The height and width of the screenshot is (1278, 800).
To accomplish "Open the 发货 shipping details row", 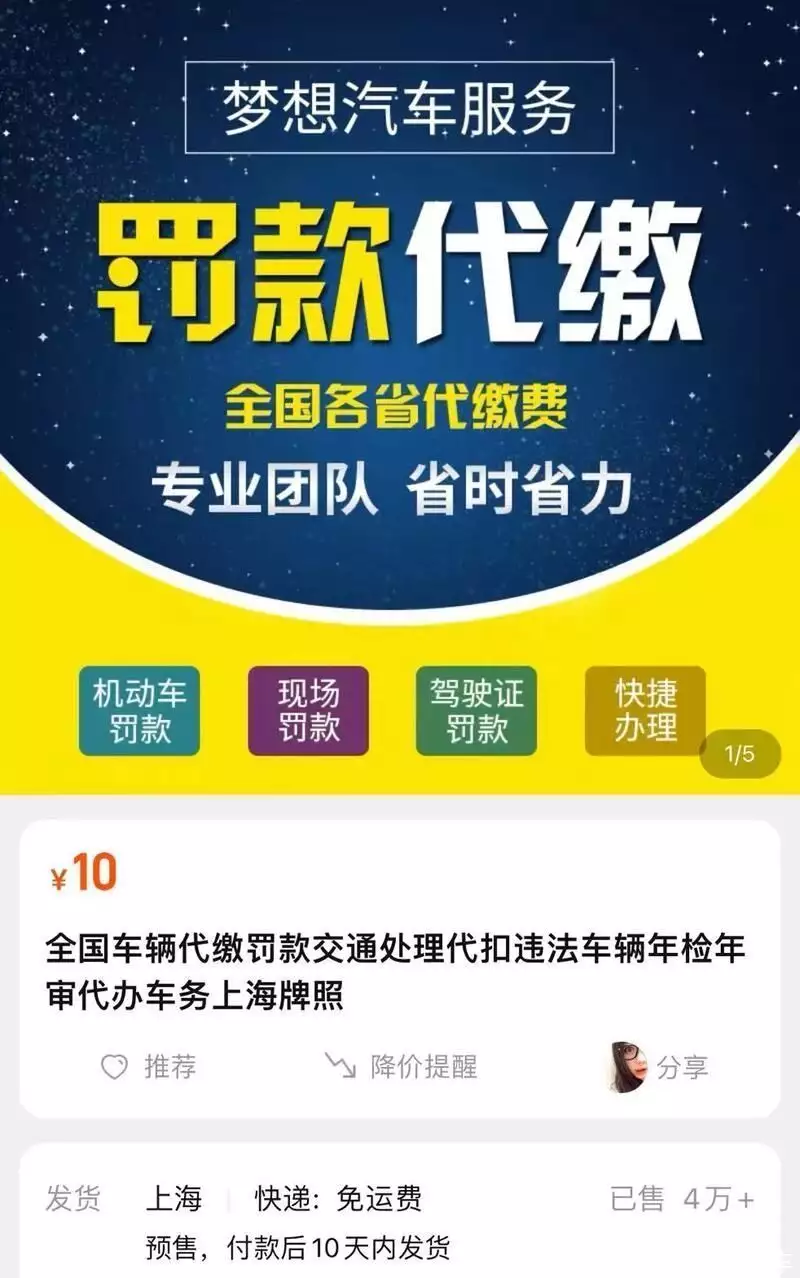I will coord(400,1220).
